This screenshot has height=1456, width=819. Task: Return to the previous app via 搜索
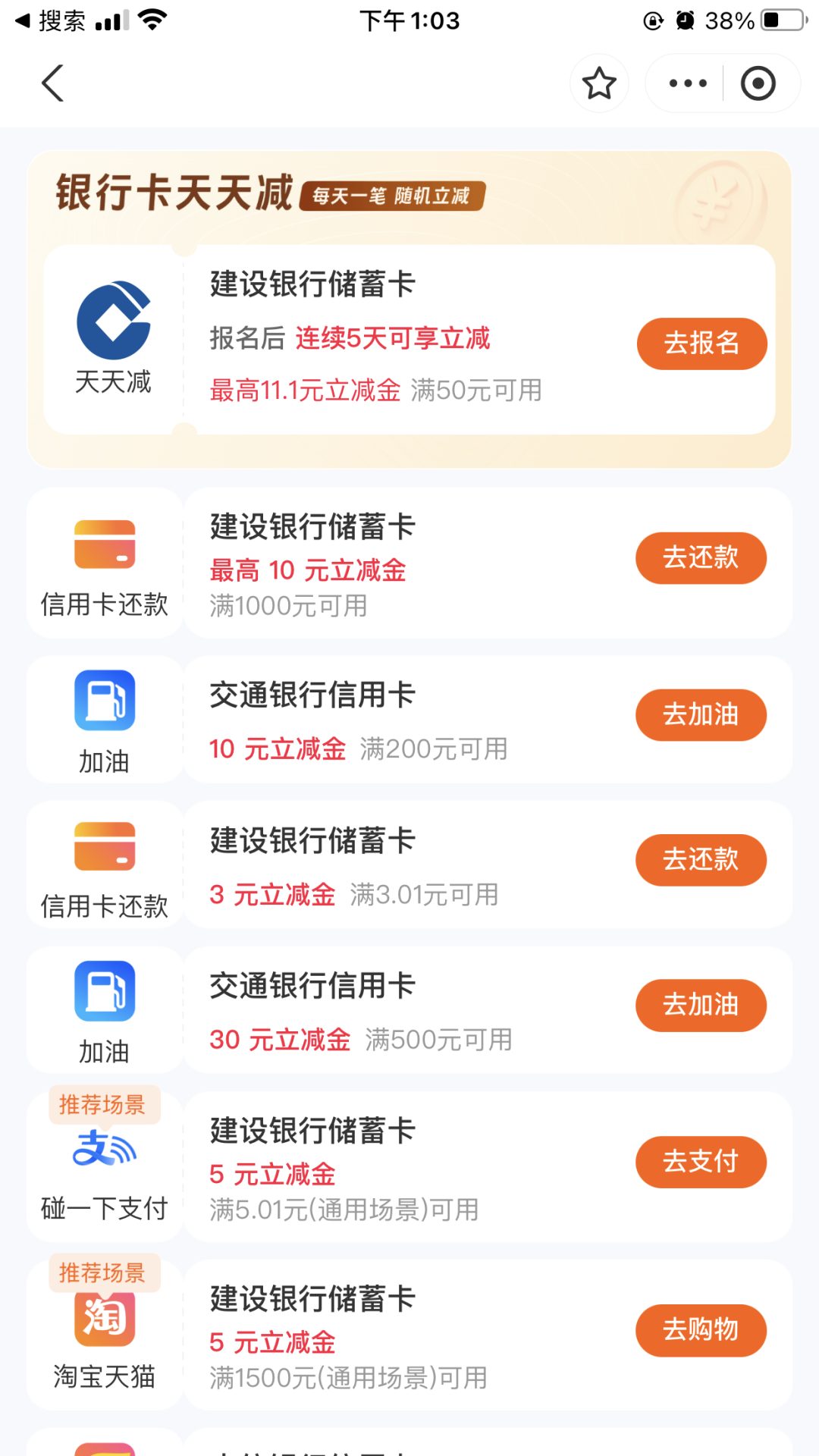tap(52, 20)
